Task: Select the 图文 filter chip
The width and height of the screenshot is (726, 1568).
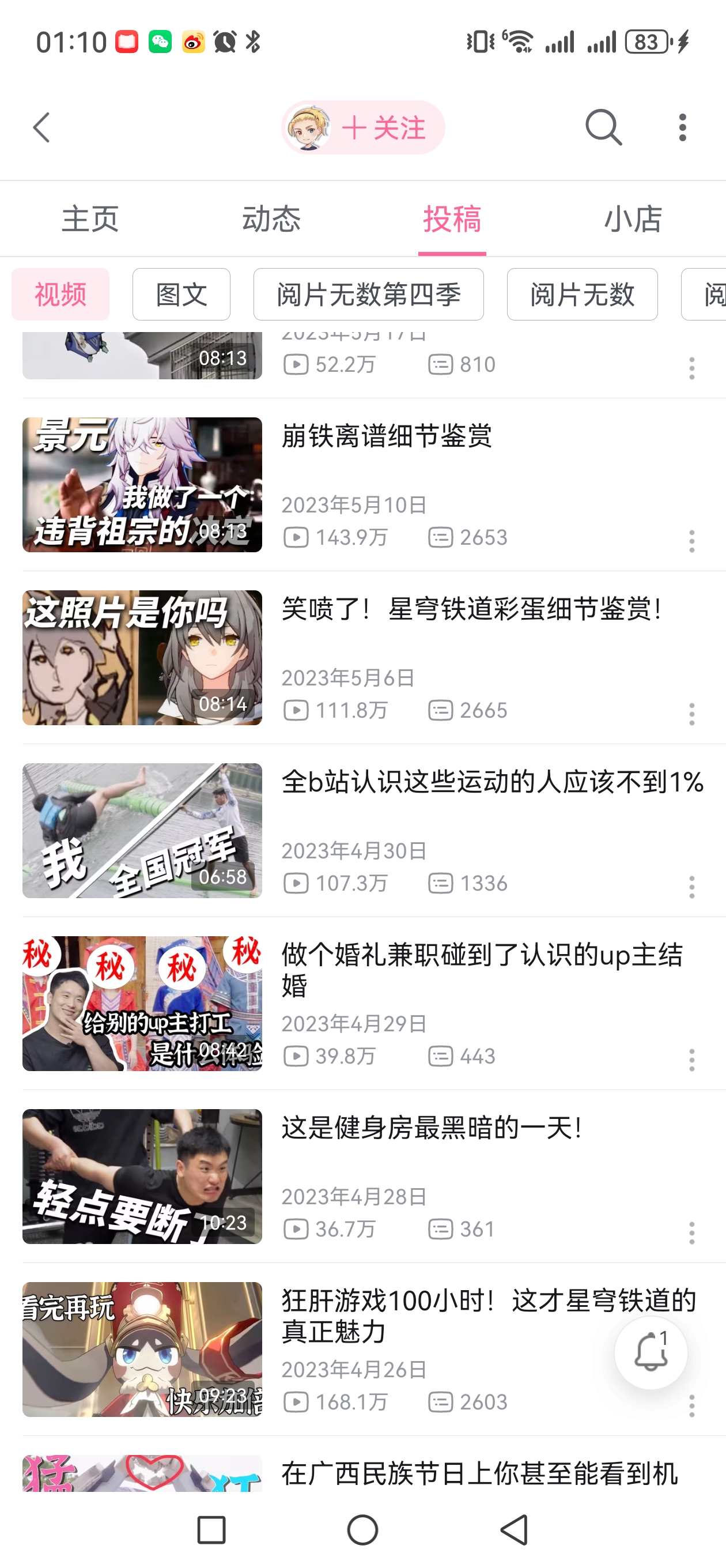Action: (181, 295)
